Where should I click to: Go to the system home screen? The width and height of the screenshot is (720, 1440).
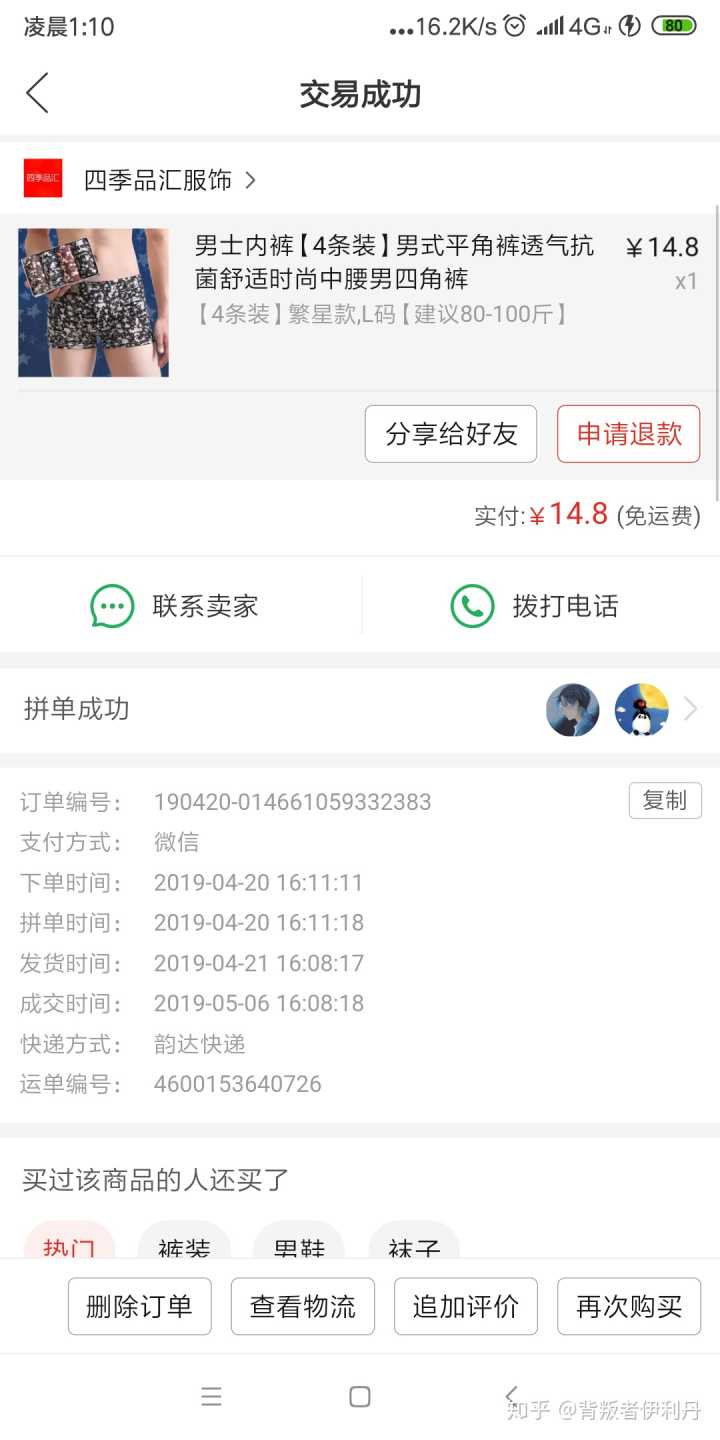pyautogui.click(x=360, y=1397)
